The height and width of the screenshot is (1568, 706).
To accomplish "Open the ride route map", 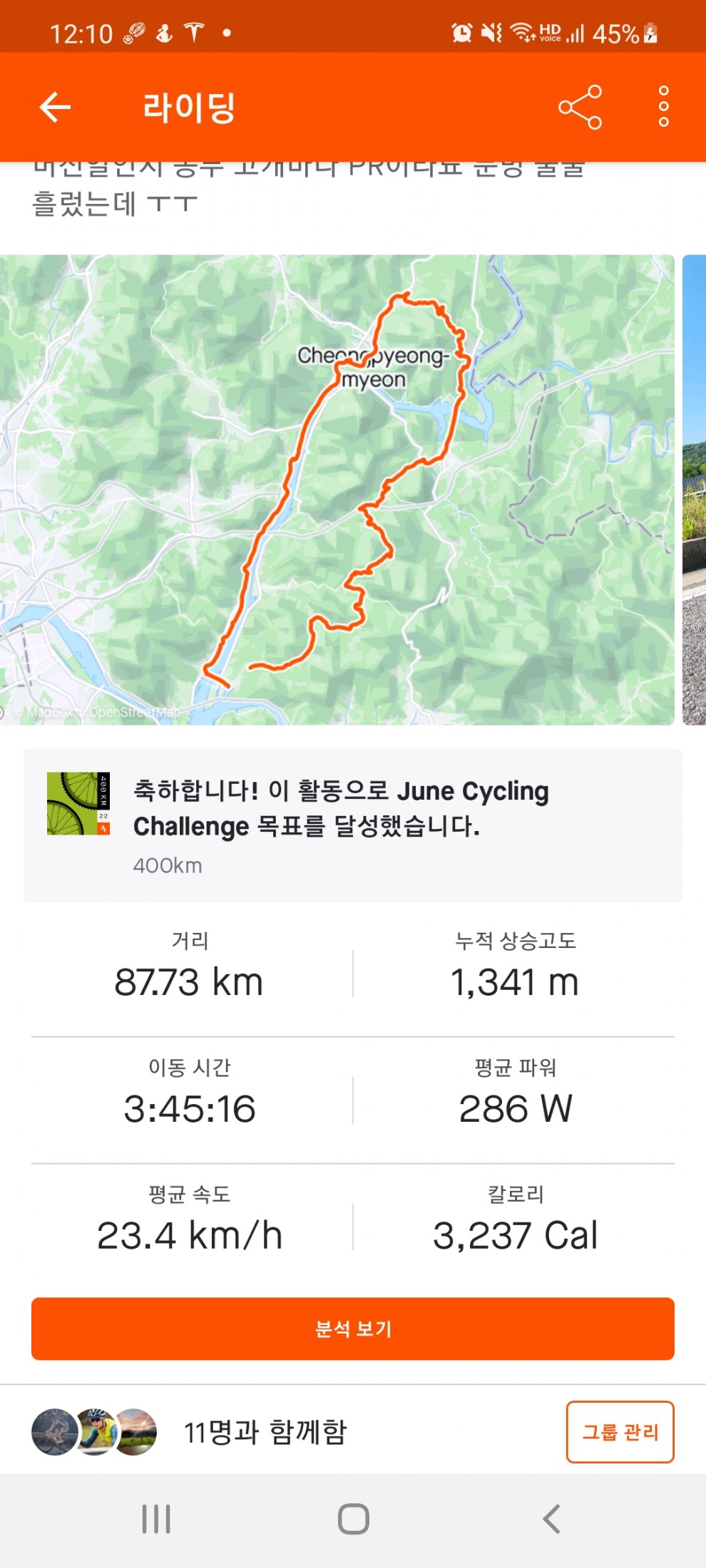I will 337,490.
